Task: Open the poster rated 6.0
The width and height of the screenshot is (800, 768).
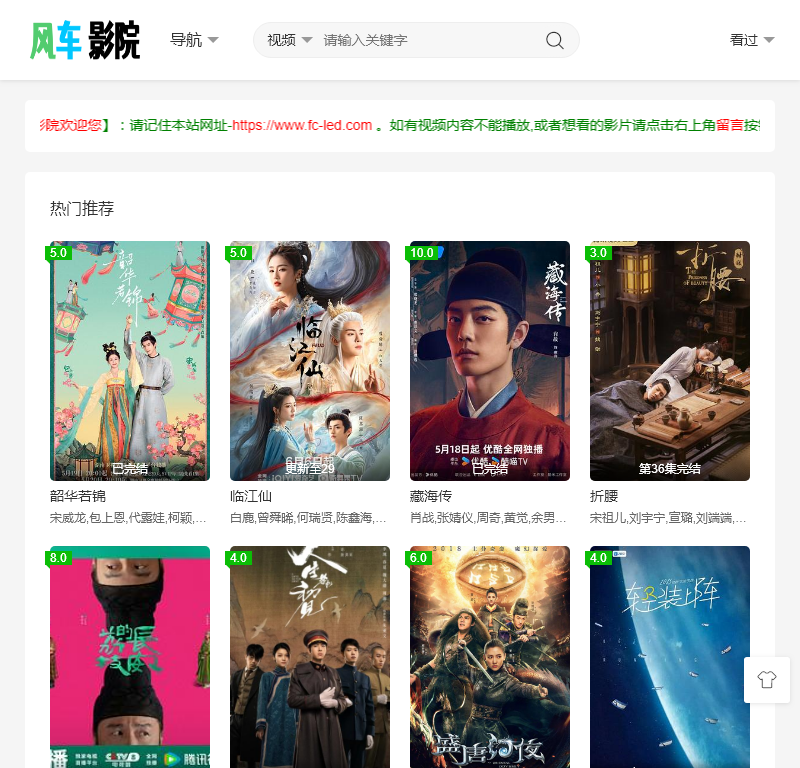Action: [x=490, y=660]
